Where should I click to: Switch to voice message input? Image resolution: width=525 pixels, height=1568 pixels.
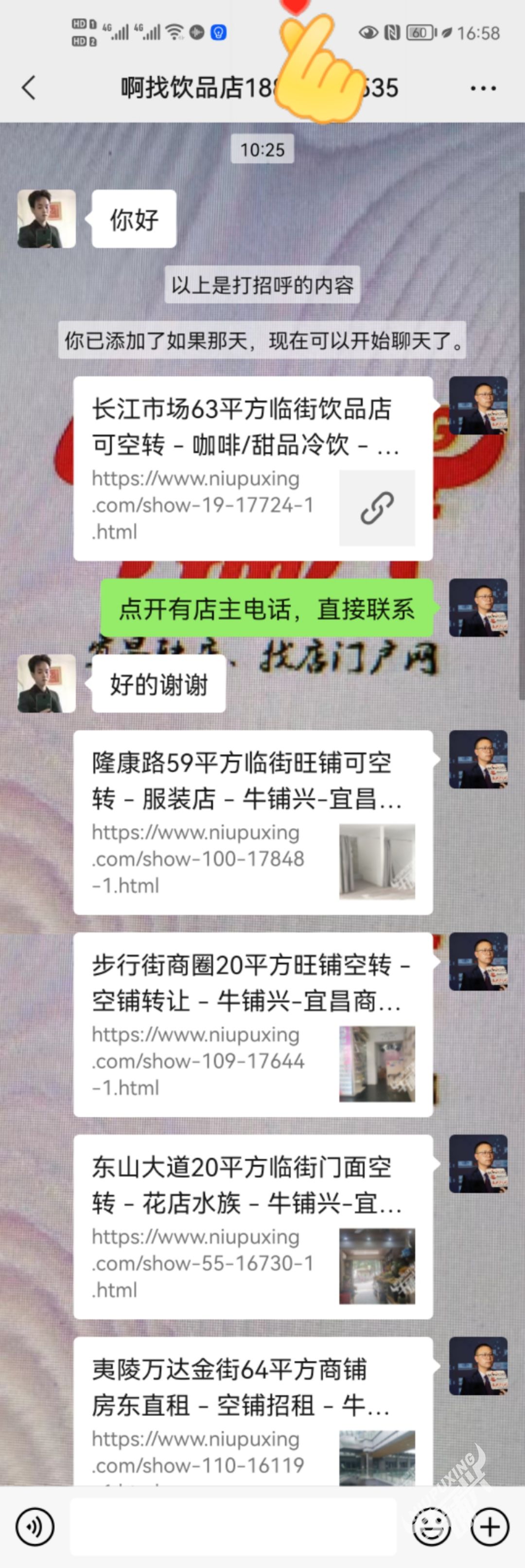pyautogui.click(x=35, y=1526)
